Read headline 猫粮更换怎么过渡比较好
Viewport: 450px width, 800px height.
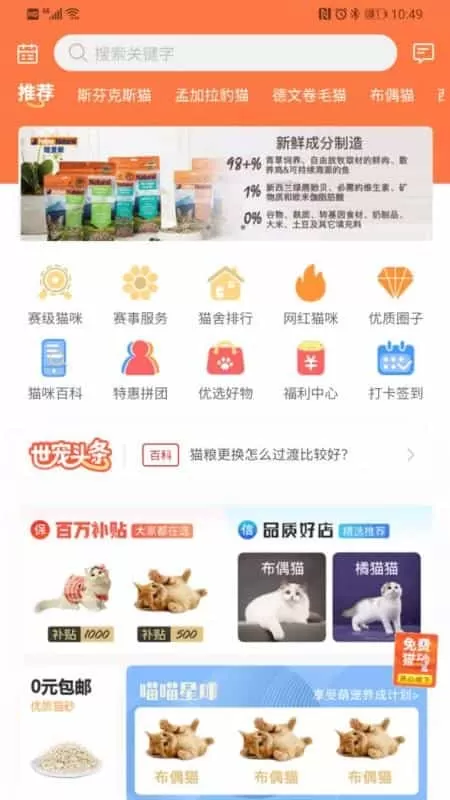269,455
